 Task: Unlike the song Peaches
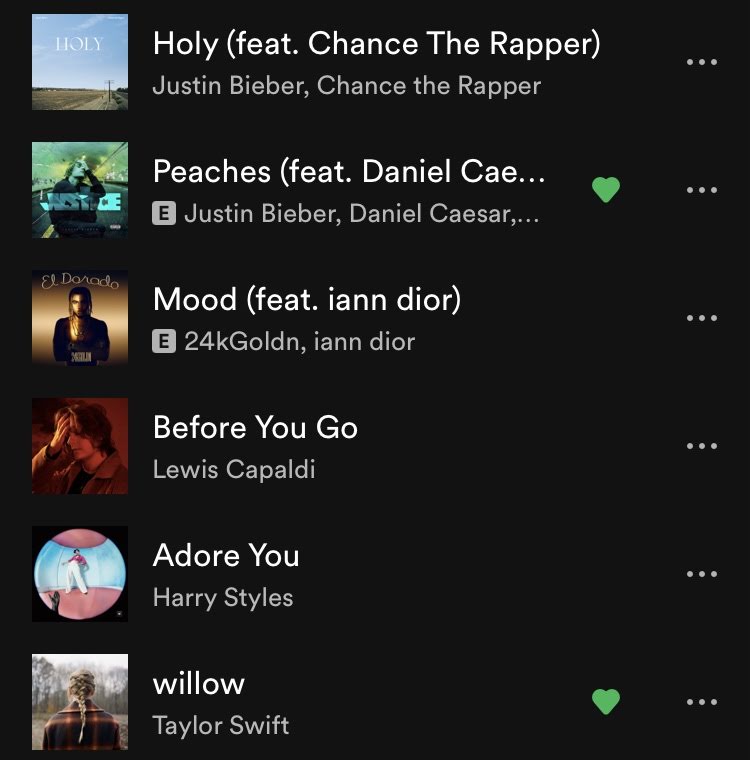click(x=606, y=189)
